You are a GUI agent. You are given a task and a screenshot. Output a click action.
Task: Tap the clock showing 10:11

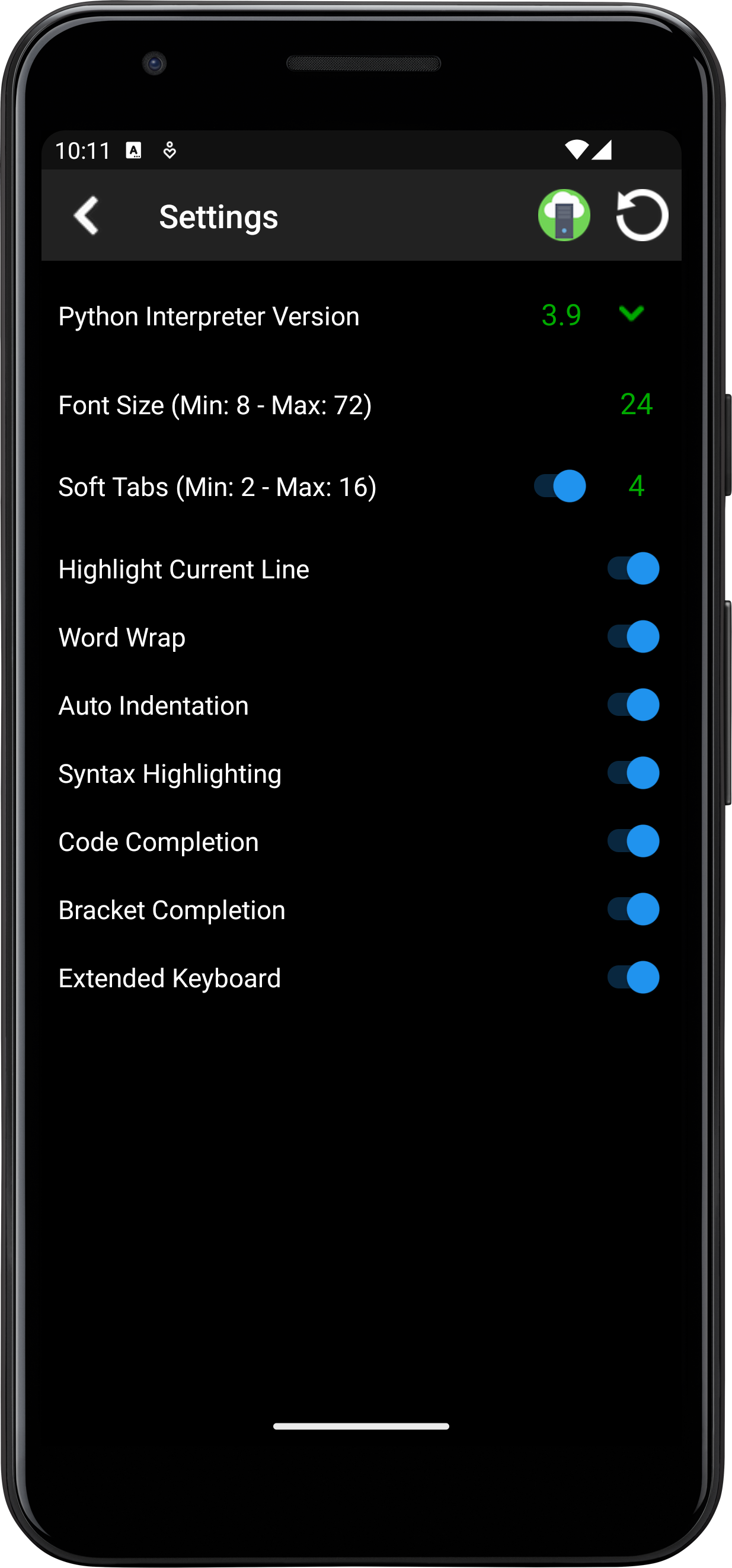click(x=83, y=150)
